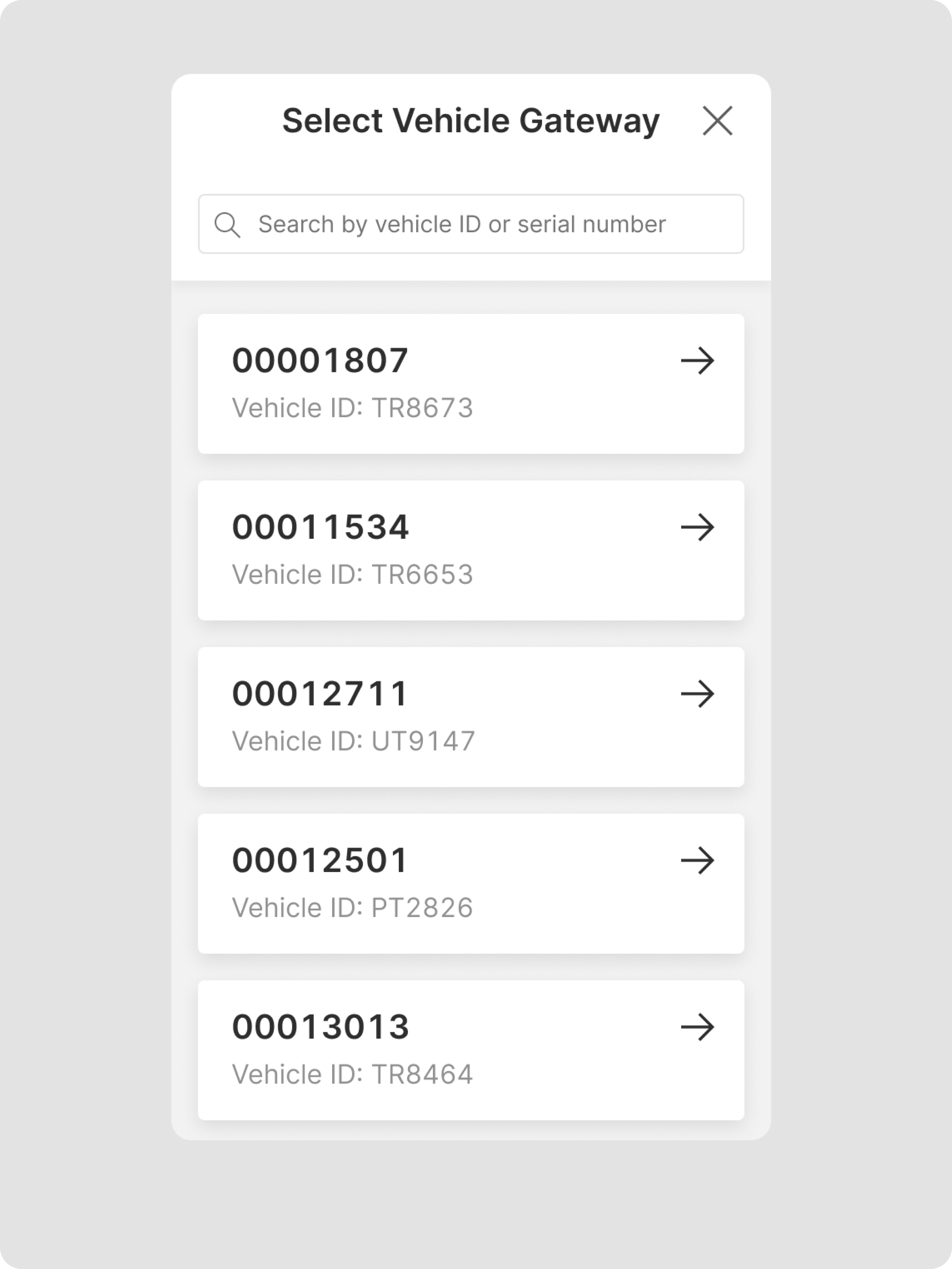The height and width of the screenshot is (1269, 952).
Task: Open gateway 00012711 for vehicle UT9147
Action: (x=470, y=716)
